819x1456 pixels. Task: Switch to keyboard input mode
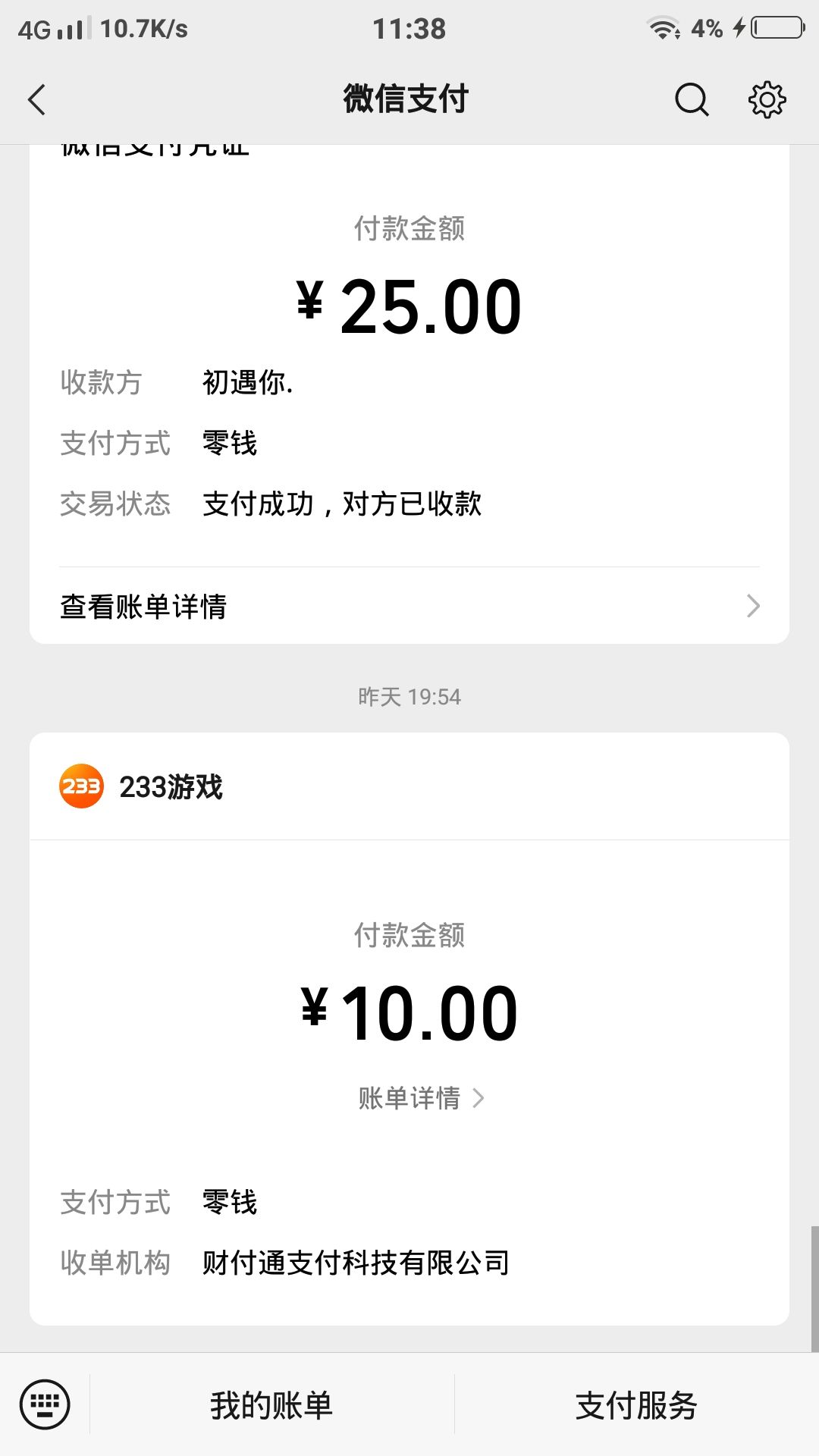tap(45, 1404)
